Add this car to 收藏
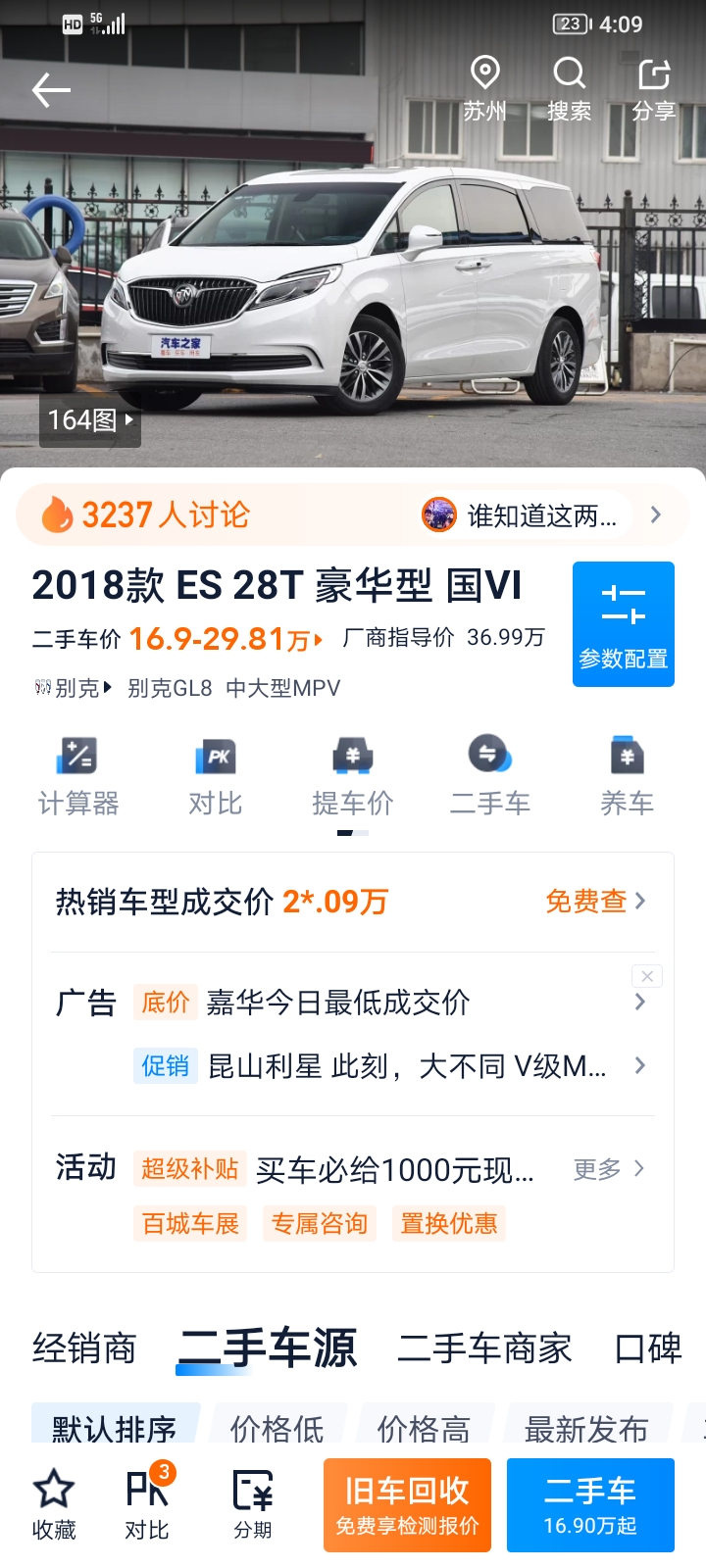The height and width of the screenshot is (1568, 706). [54, 1505]
